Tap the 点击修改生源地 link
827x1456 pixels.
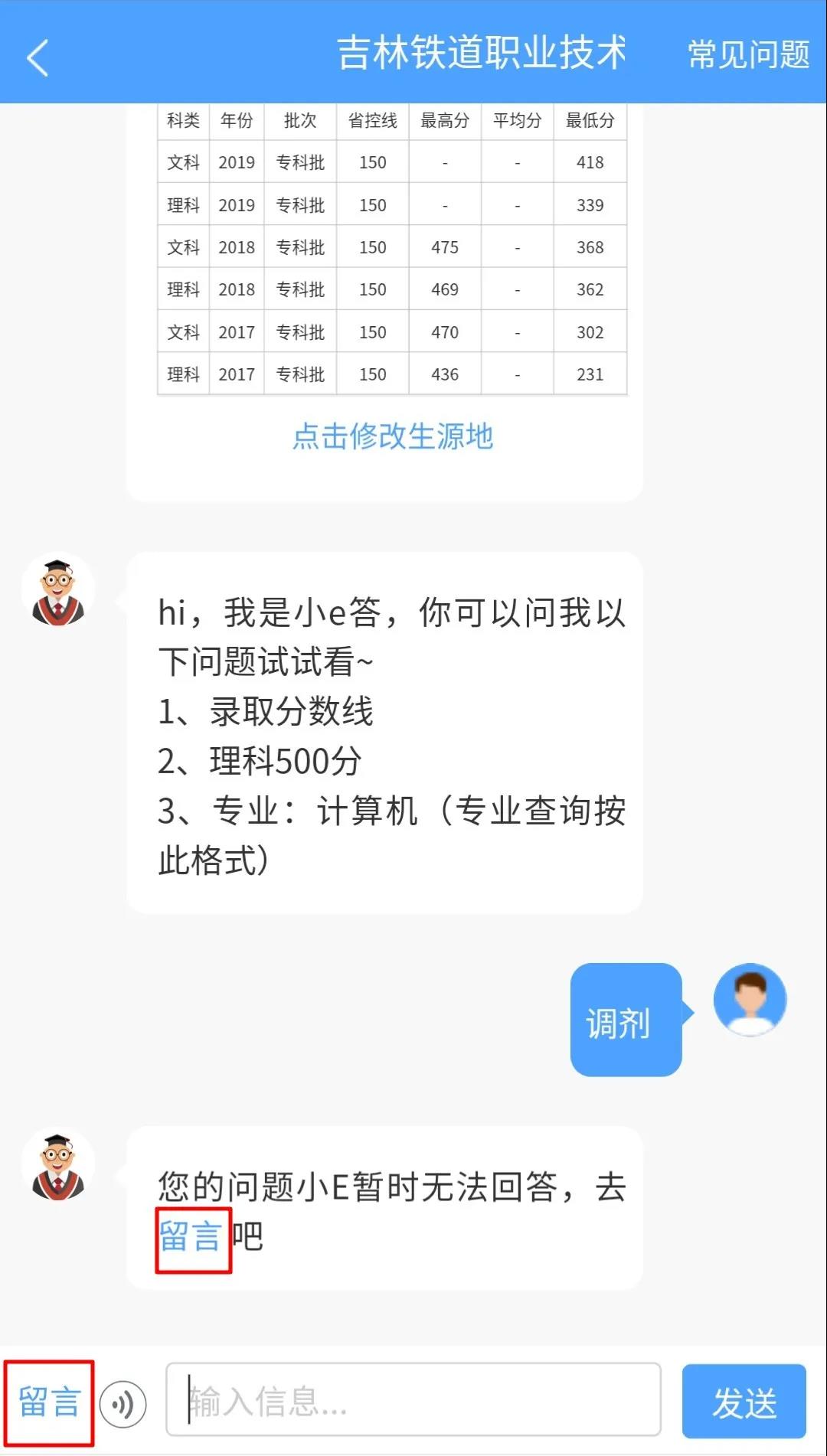coord(392,436)
